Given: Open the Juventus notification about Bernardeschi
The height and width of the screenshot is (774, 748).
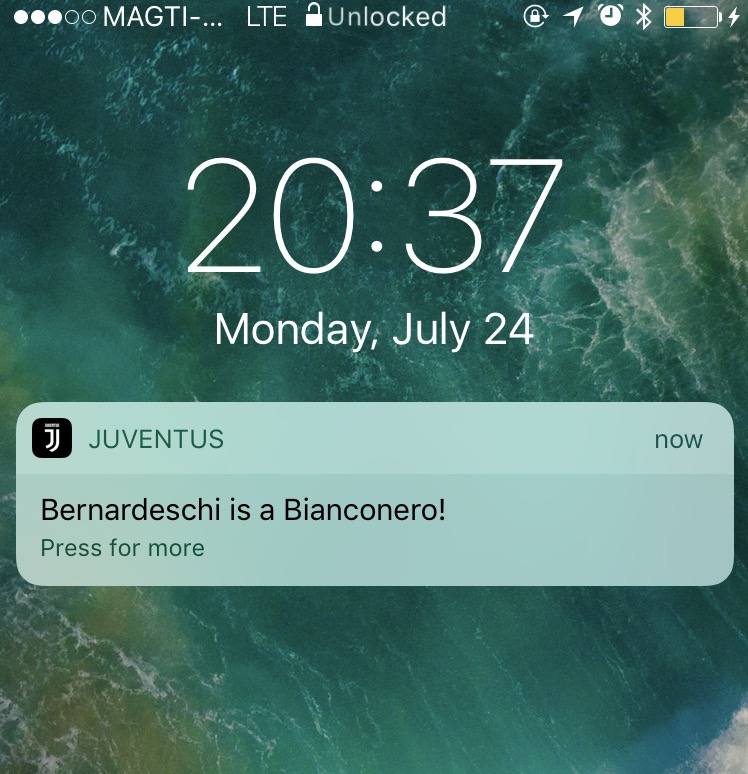Looking at the screenshot, I should click(374, 511).
